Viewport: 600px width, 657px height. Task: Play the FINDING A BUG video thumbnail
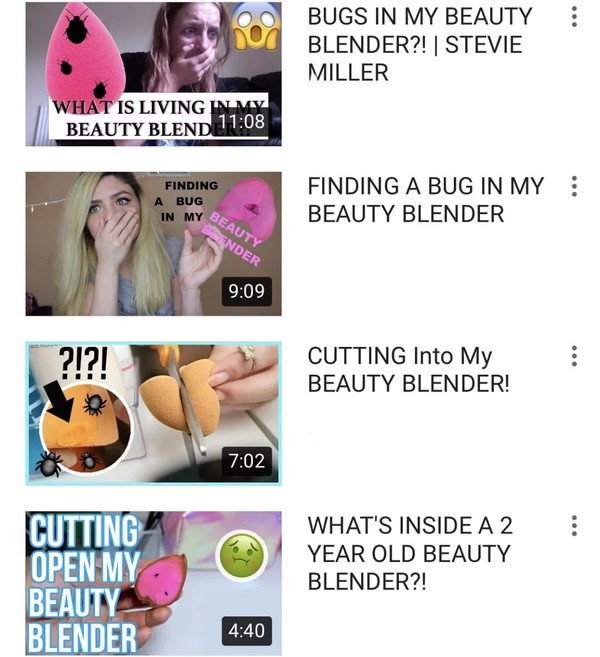[x=153, y=244]
